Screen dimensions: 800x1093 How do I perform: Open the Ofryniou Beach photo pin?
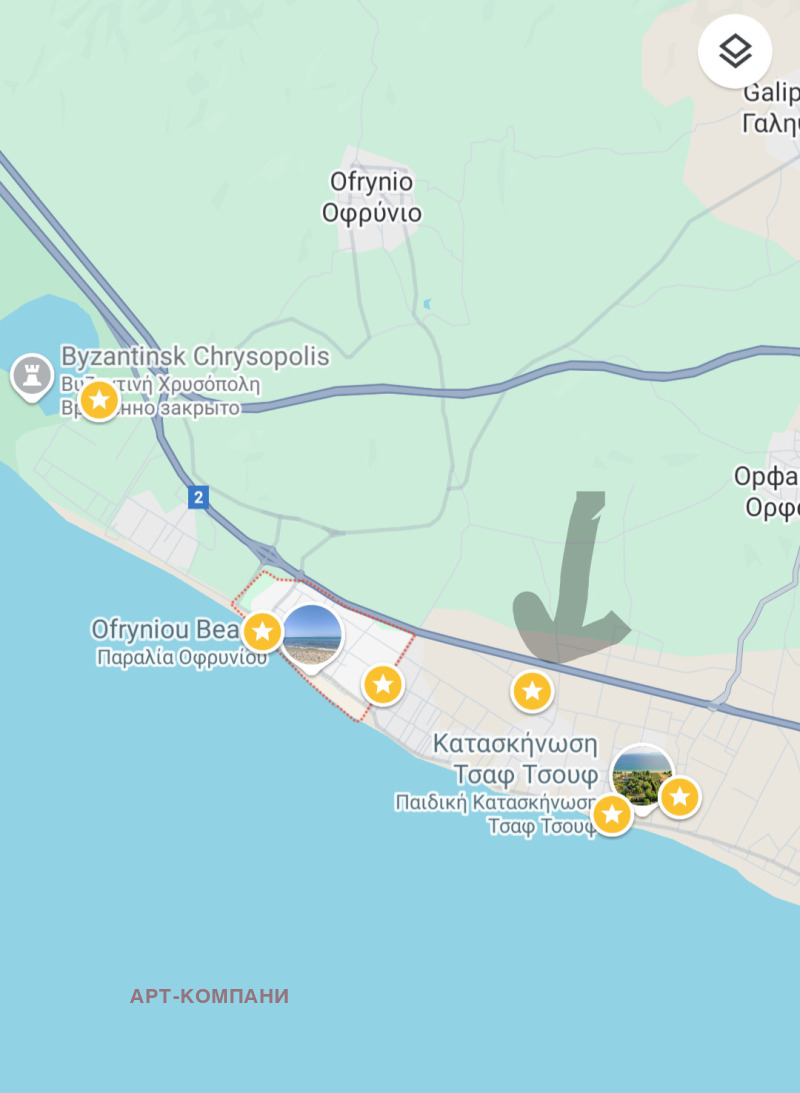tap(311, 635)
